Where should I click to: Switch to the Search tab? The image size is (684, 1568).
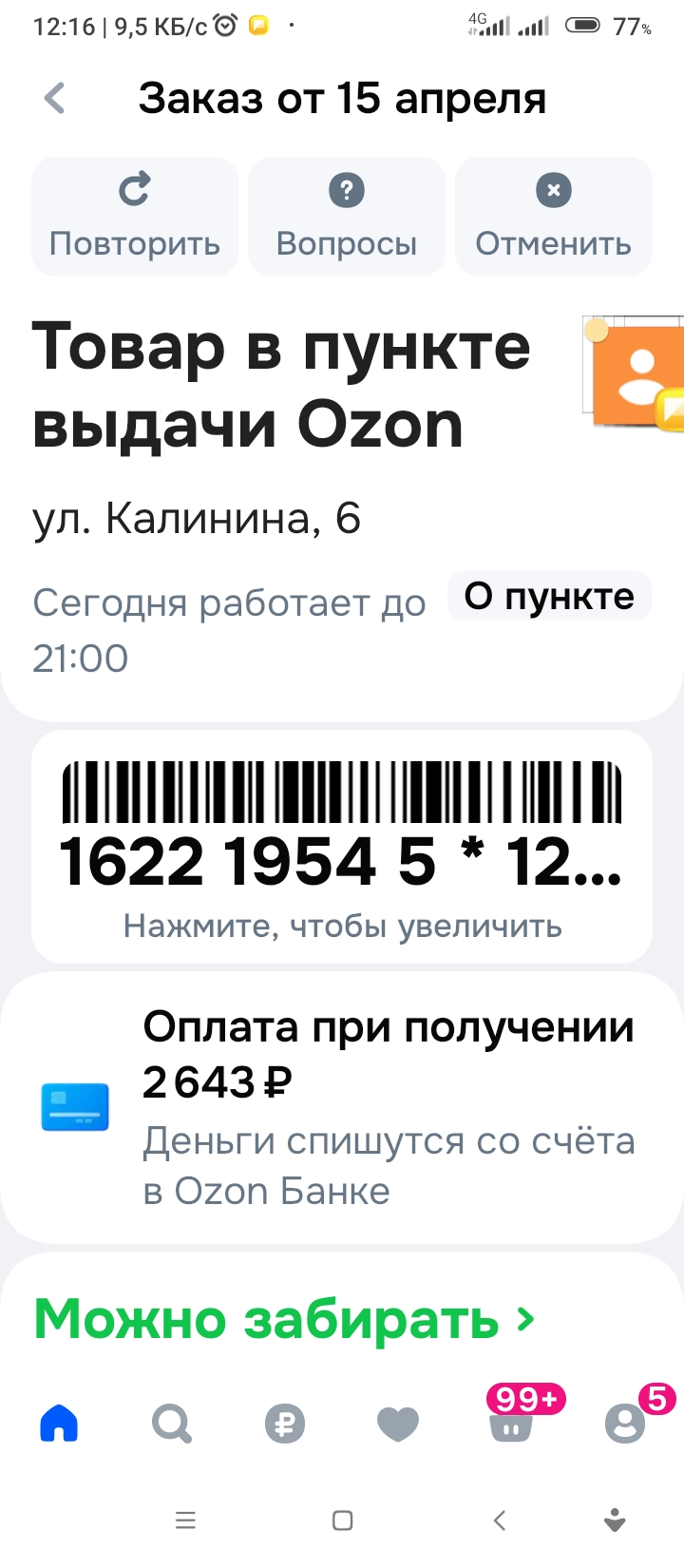pos(172,1424)
